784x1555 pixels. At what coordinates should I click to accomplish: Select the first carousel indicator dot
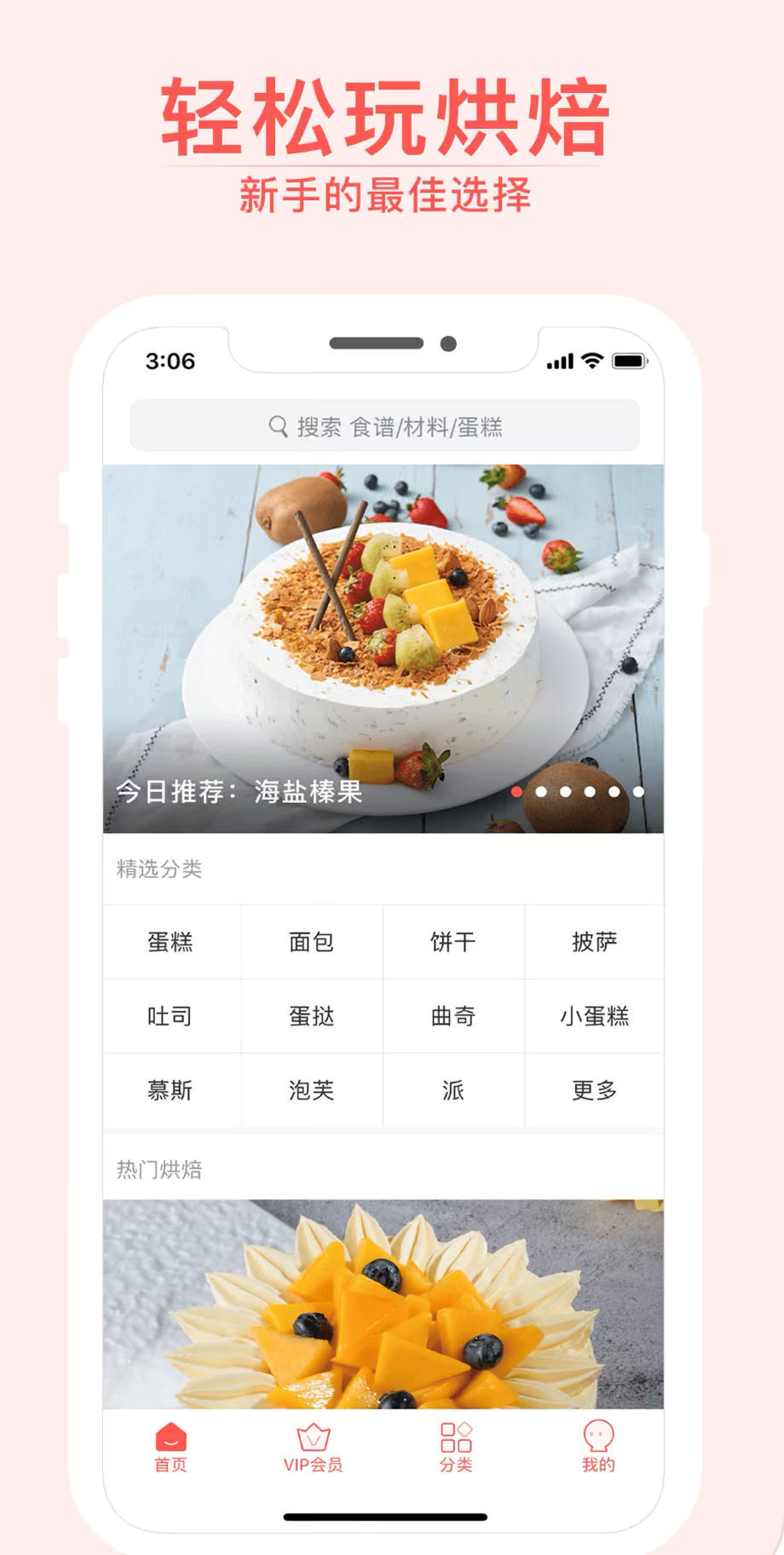click(516, 791)
